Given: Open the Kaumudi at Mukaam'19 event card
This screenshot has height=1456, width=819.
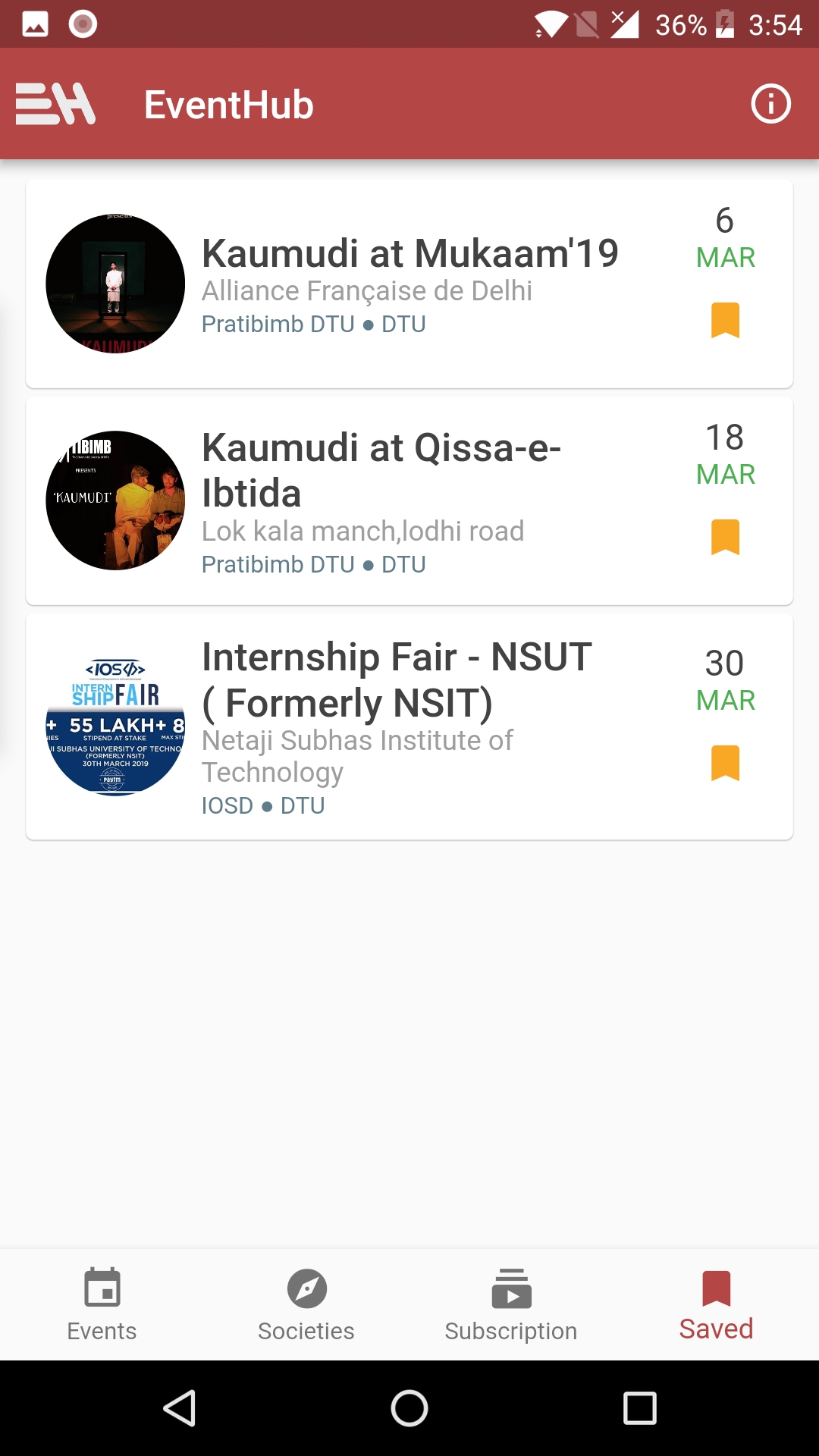Looking at the screenshot, I should tap(409, 284).
